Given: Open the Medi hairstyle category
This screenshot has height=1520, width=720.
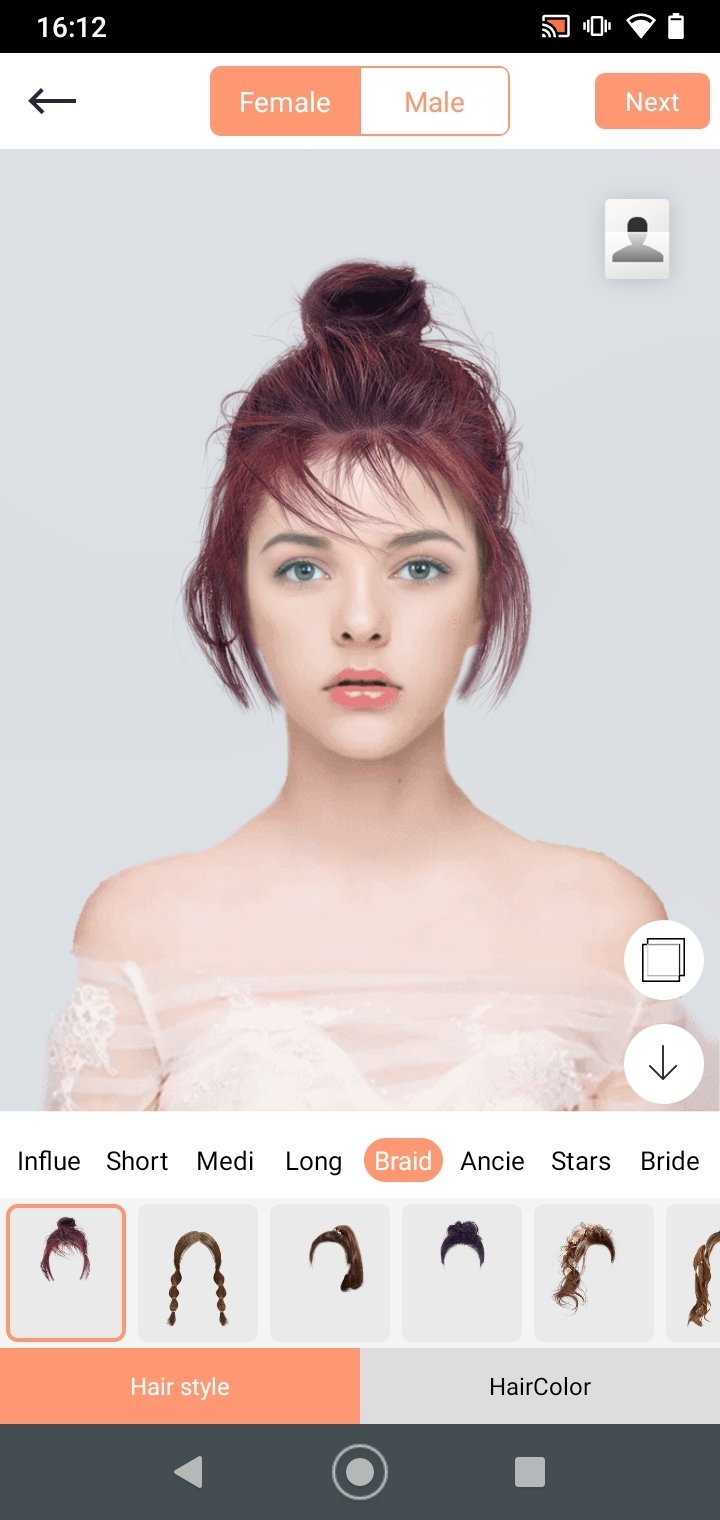Looking at the screenshot, I should click(x=225, y=1161).
